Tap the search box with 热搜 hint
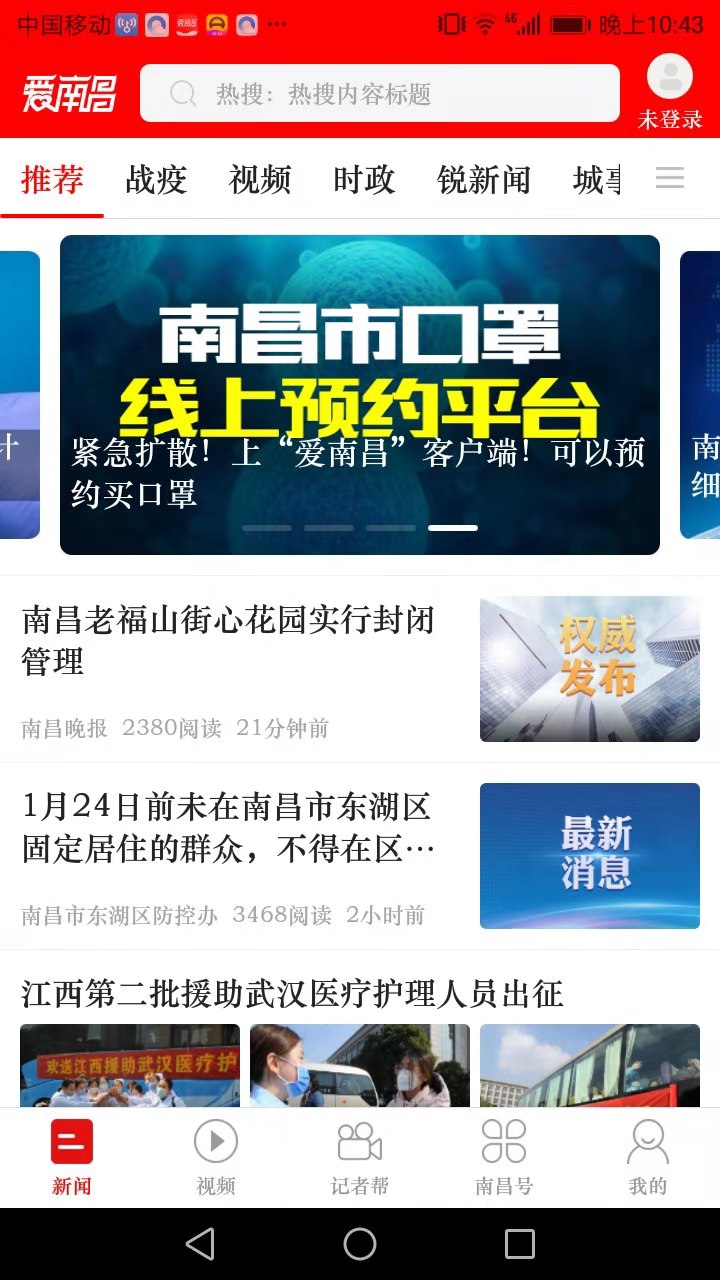 tap(380, 94)
